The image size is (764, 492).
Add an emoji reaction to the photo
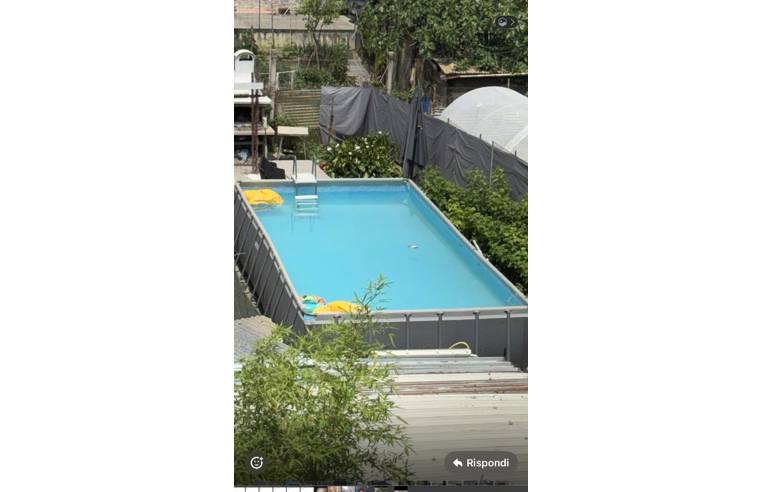click(256, 463)
